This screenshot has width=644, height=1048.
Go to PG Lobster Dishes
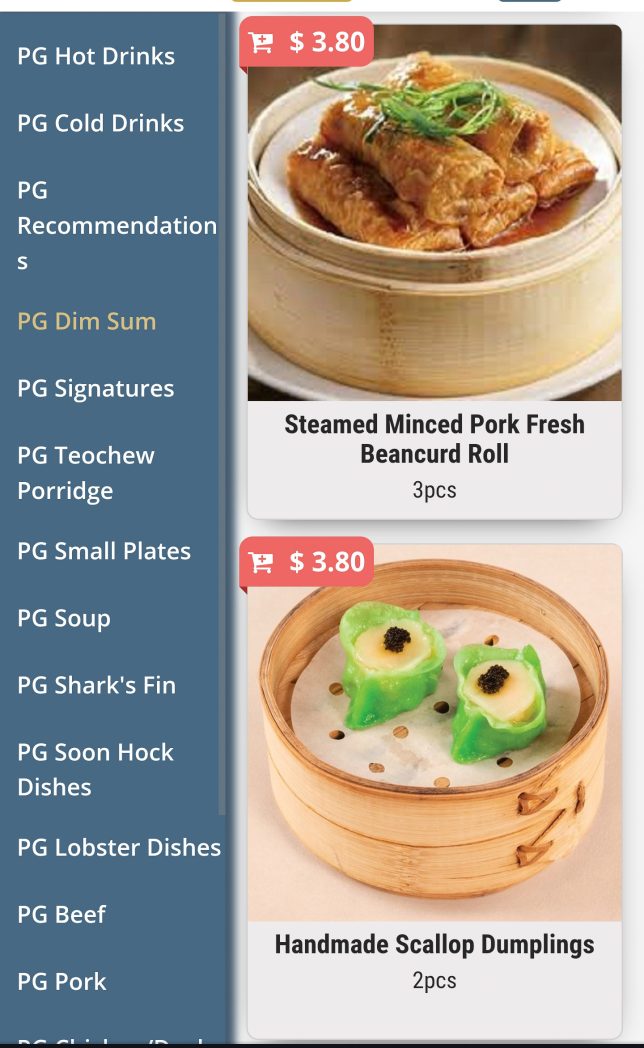tap(119, 847)
